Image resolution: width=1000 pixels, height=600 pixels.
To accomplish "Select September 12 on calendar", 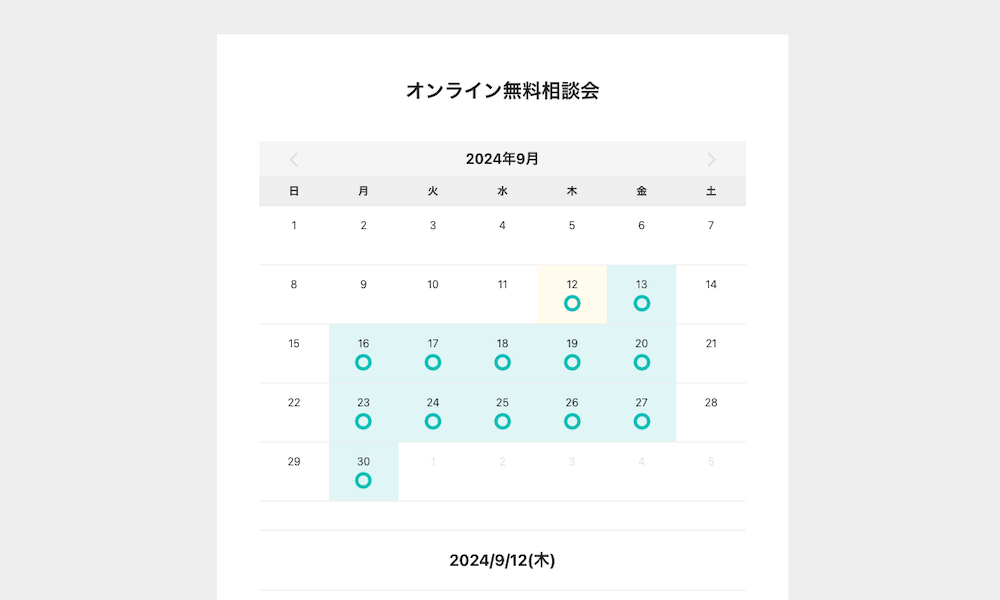I will [572, 294].
